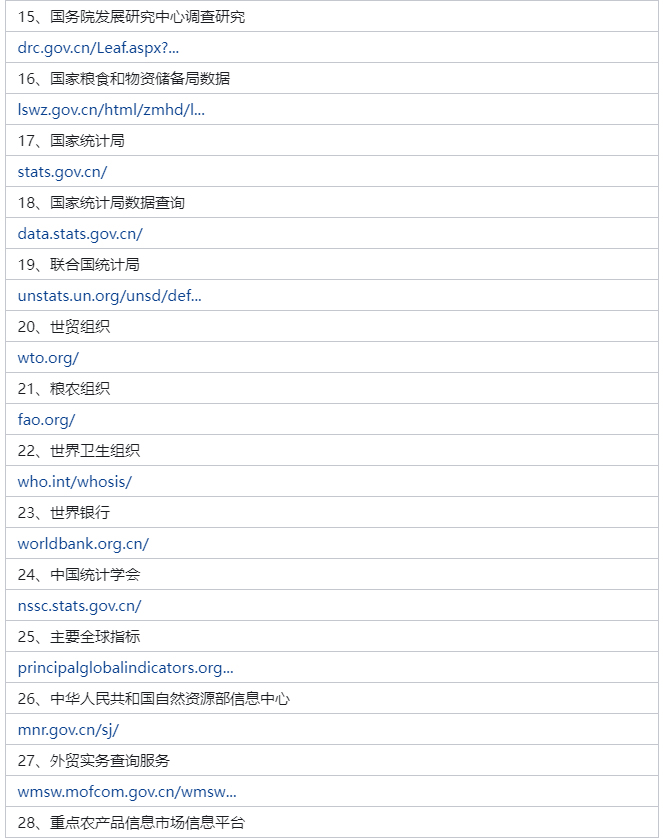
Task: Open the data.stats.gov.cn link
Action: pos(80,234)
